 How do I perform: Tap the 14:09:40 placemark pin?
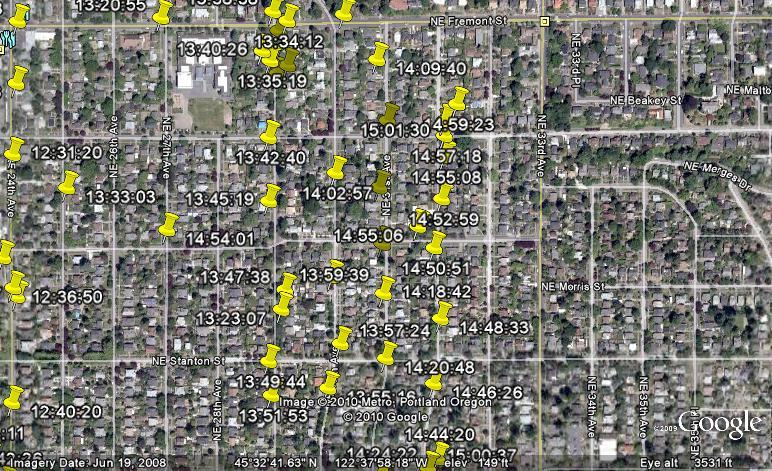378,55
